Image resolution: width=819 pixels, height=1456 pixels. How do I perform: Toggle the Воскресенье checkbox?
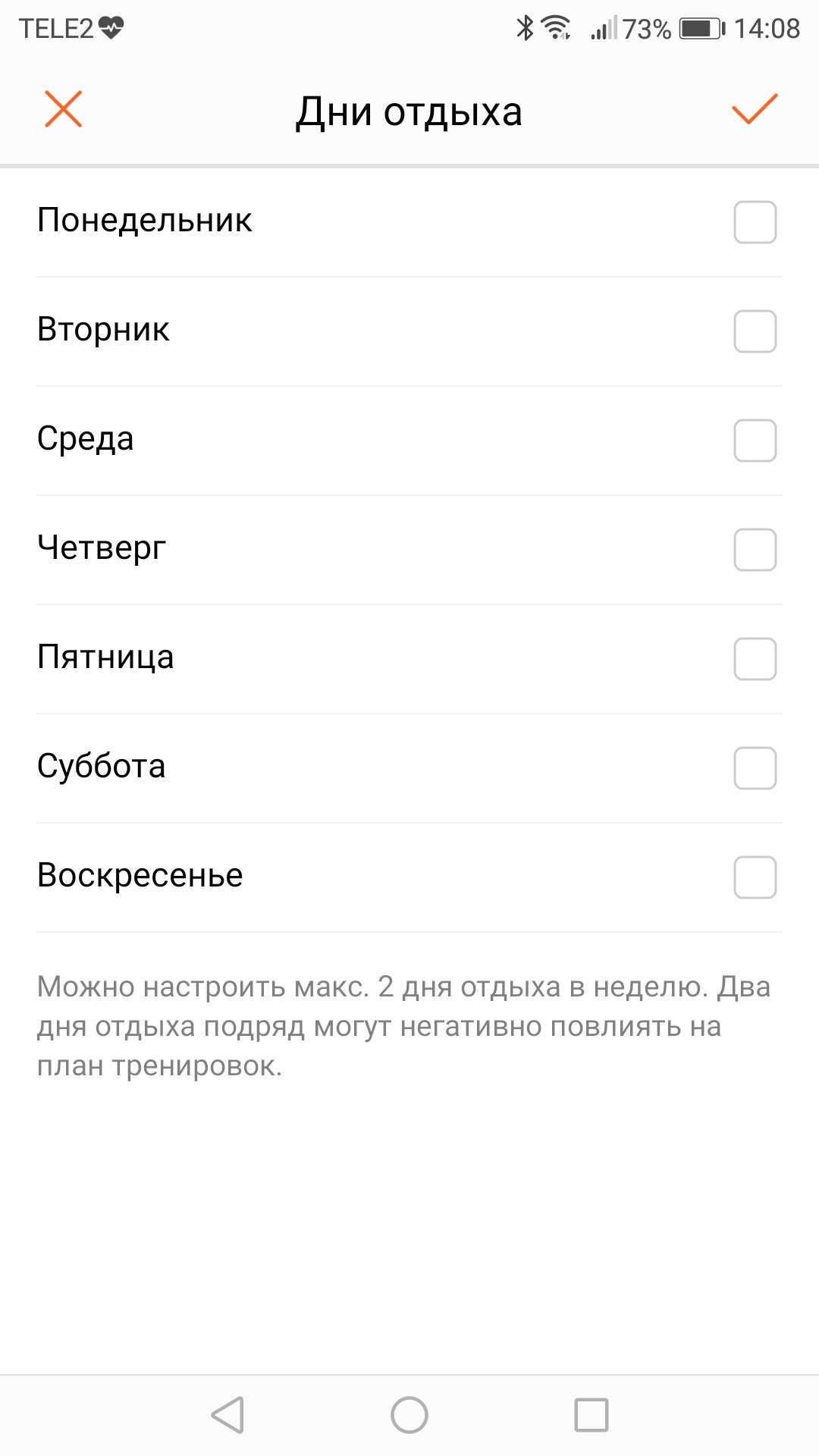pos(755,877)
